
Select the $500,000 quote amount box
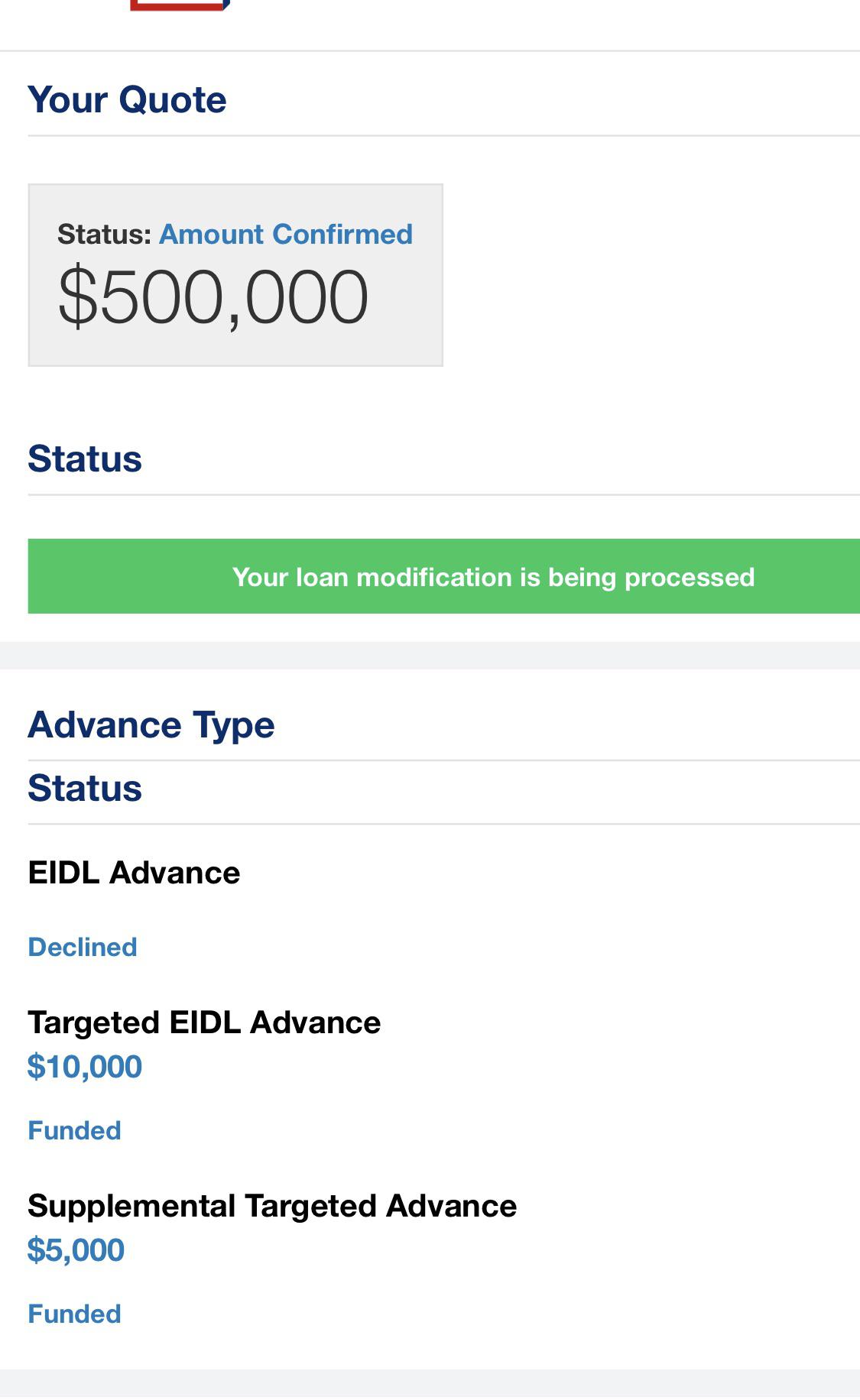235,274
